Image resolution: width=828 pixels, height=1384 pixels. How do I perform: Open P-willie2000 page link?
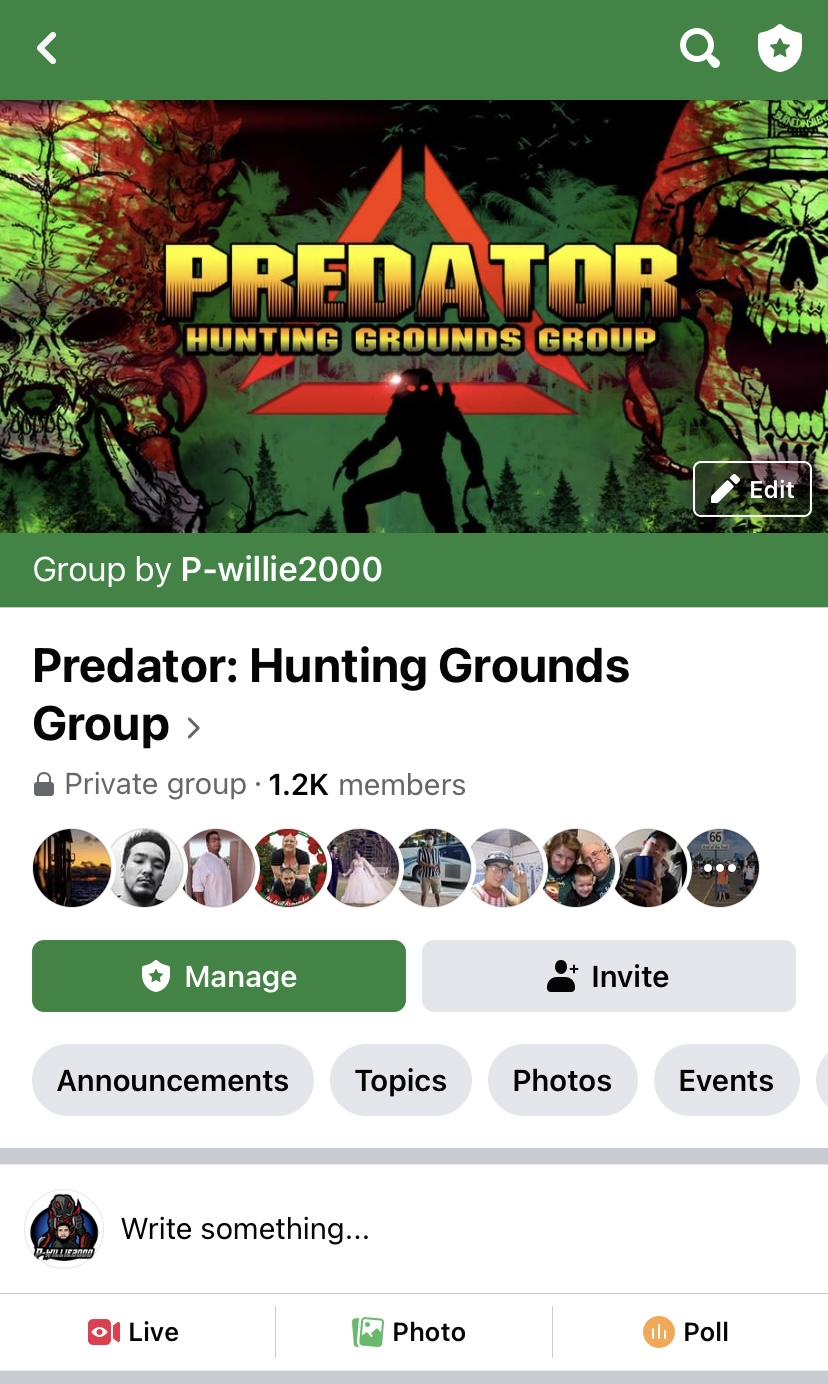click(x=281, y=570)
